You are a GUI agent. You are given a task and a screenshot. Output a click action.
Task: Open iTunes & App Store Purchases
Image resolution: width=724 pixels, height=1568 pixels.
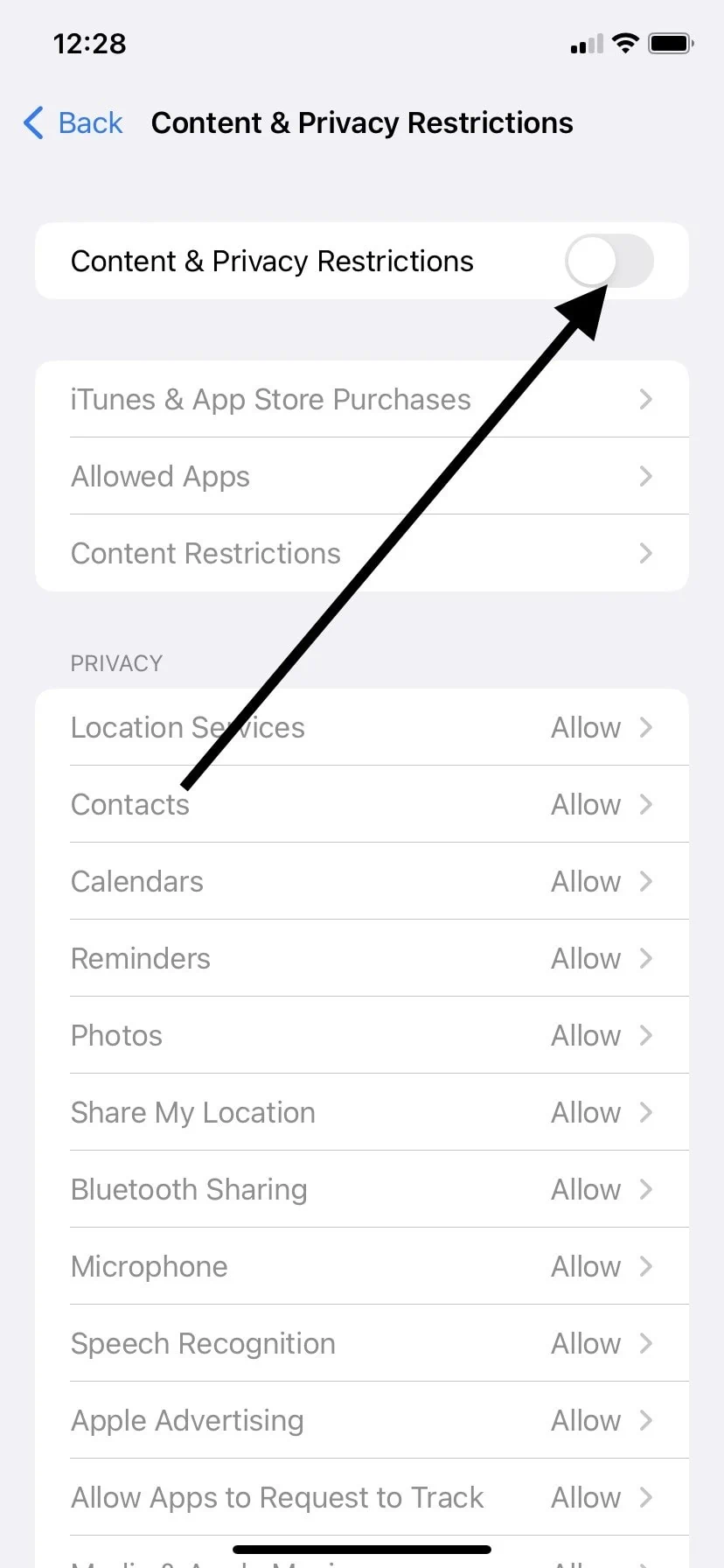point(362,399)
